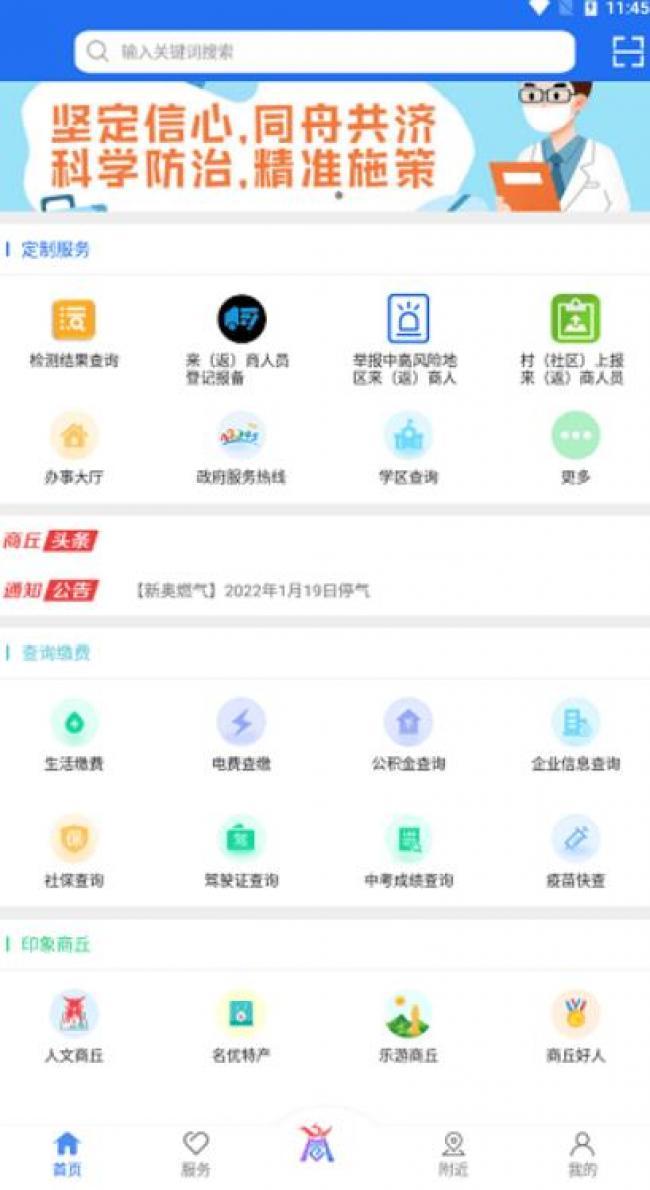Open 人文商丘
The height and width of the screenshot is (1190, 650).
pos(74,1026)
